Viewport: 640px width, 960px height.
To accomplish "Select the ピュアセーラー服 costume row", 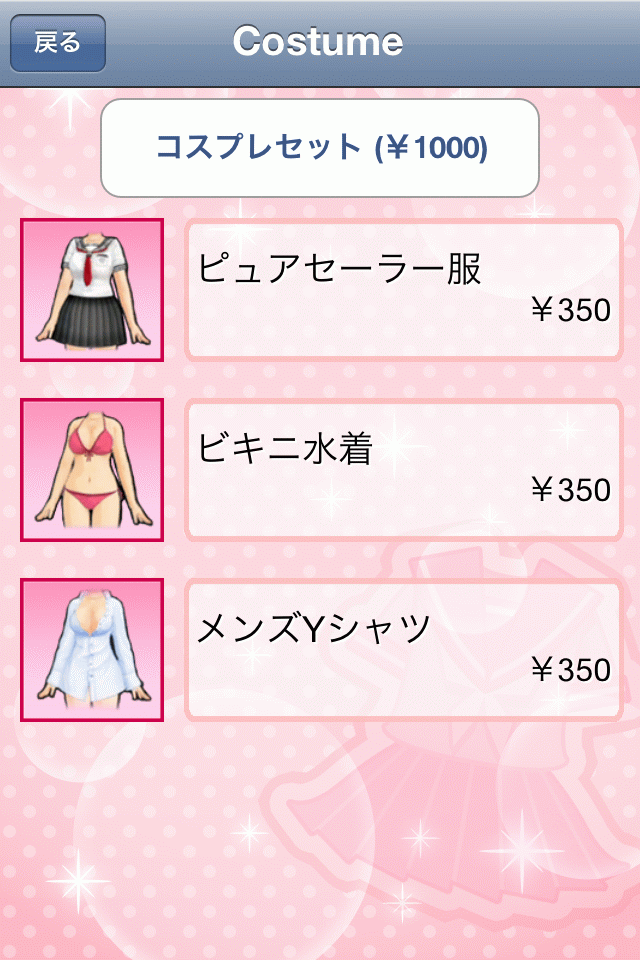I will pos(404,290).
